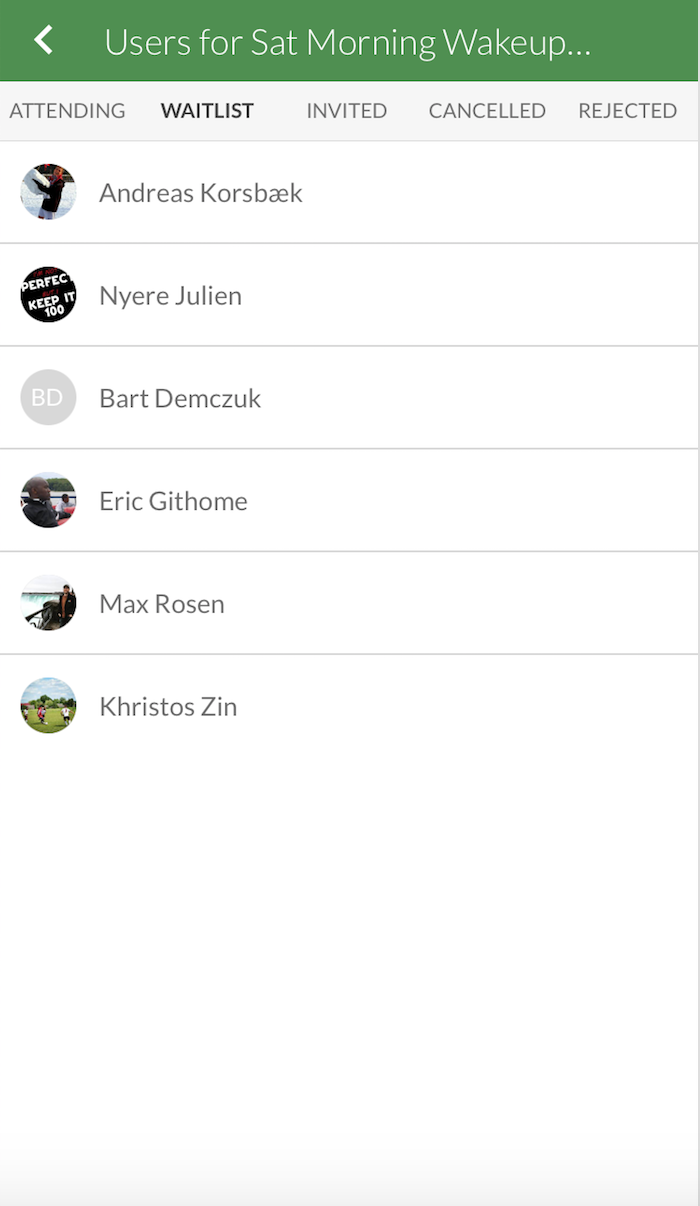Image resolution: width=700 pixels, height=1206 pixels.
Task: Select the Waitlist tab
Action: 207,111
